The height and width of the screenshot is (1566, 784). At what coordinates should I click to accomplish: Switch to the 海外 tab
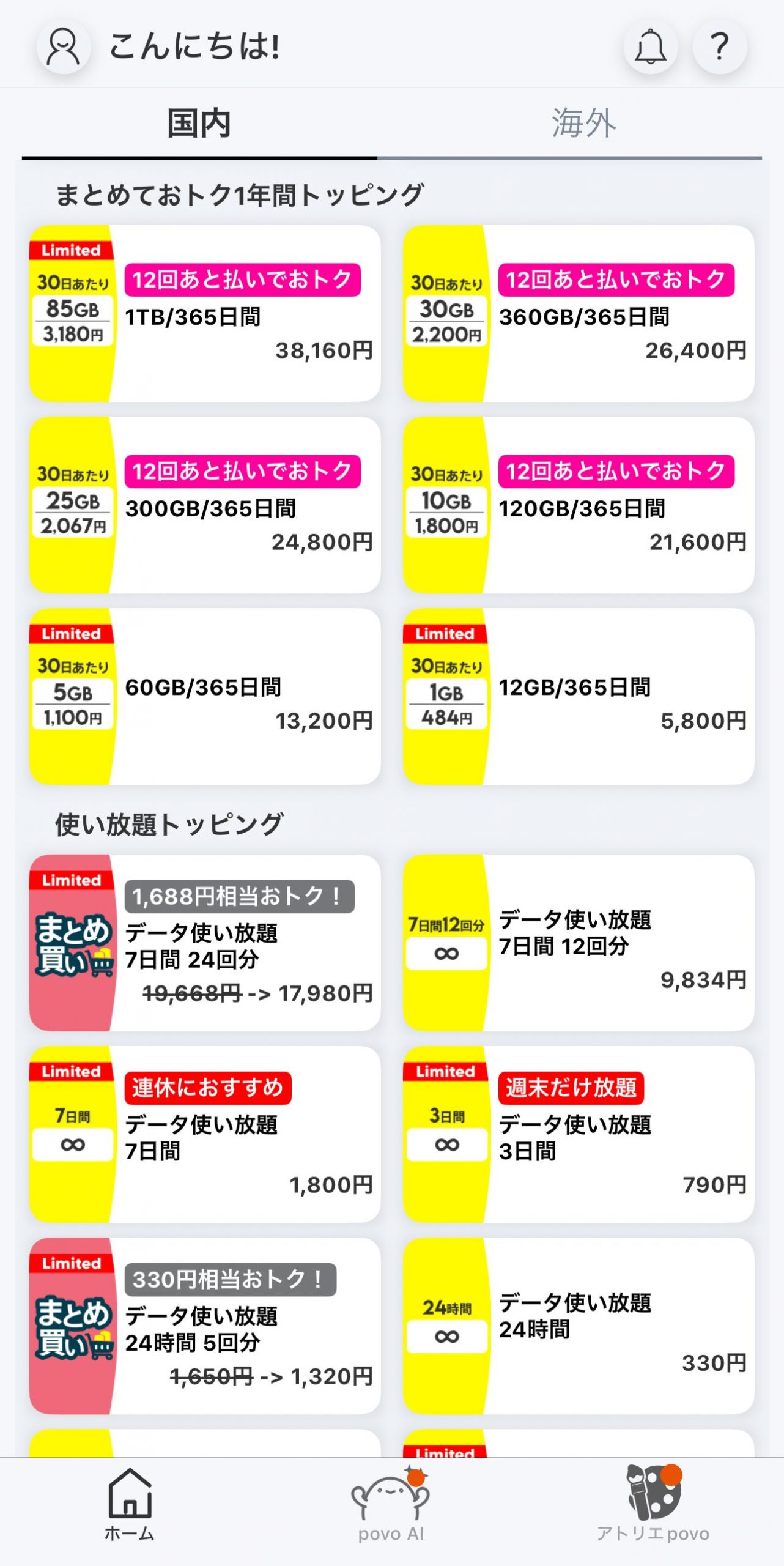[x=583, y=124]
